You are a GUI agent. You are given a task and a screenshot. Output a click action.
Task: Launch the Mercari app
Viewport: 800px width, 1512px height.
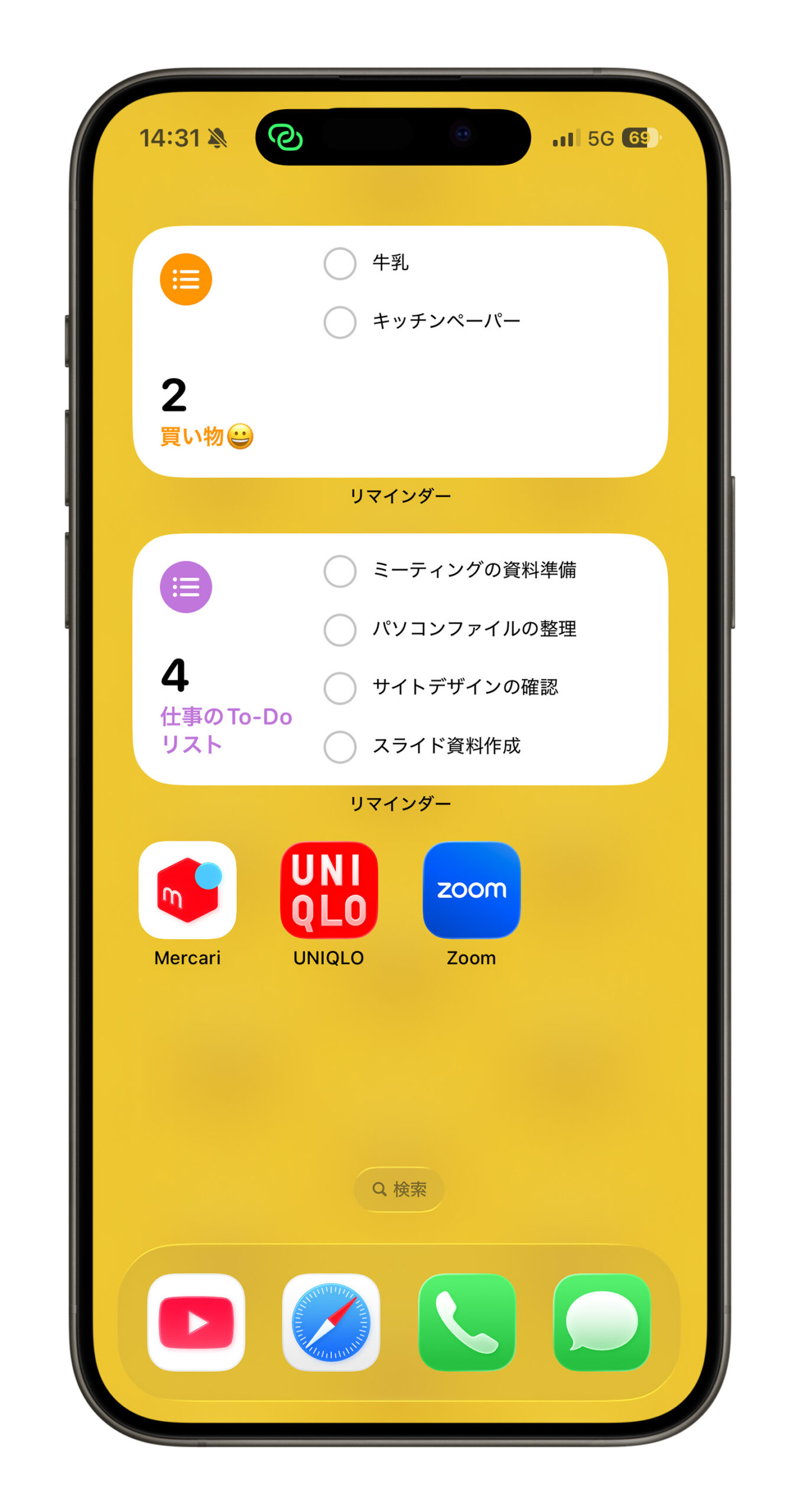(187, 890)
